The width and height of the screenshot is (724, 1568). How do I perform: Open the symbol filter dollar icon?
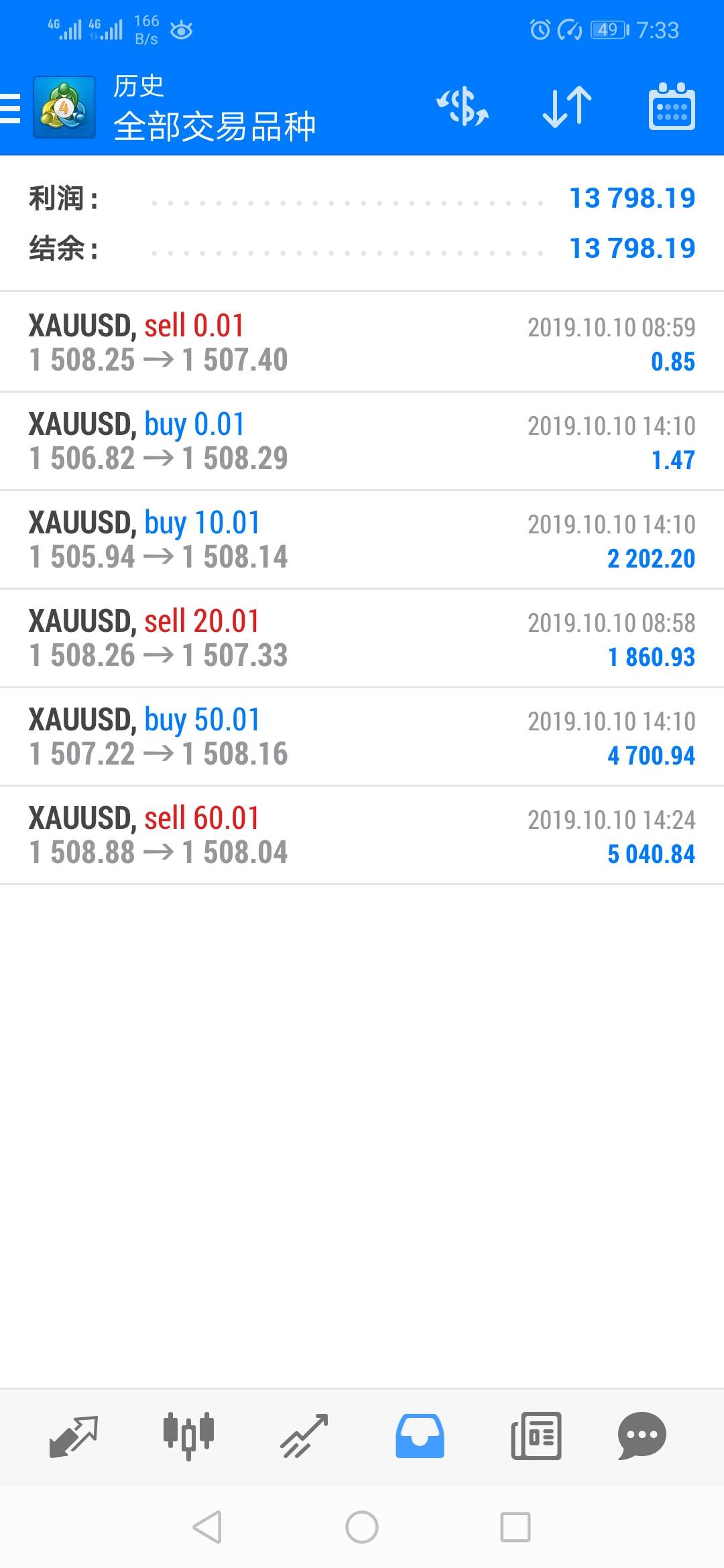click(462, 107)
